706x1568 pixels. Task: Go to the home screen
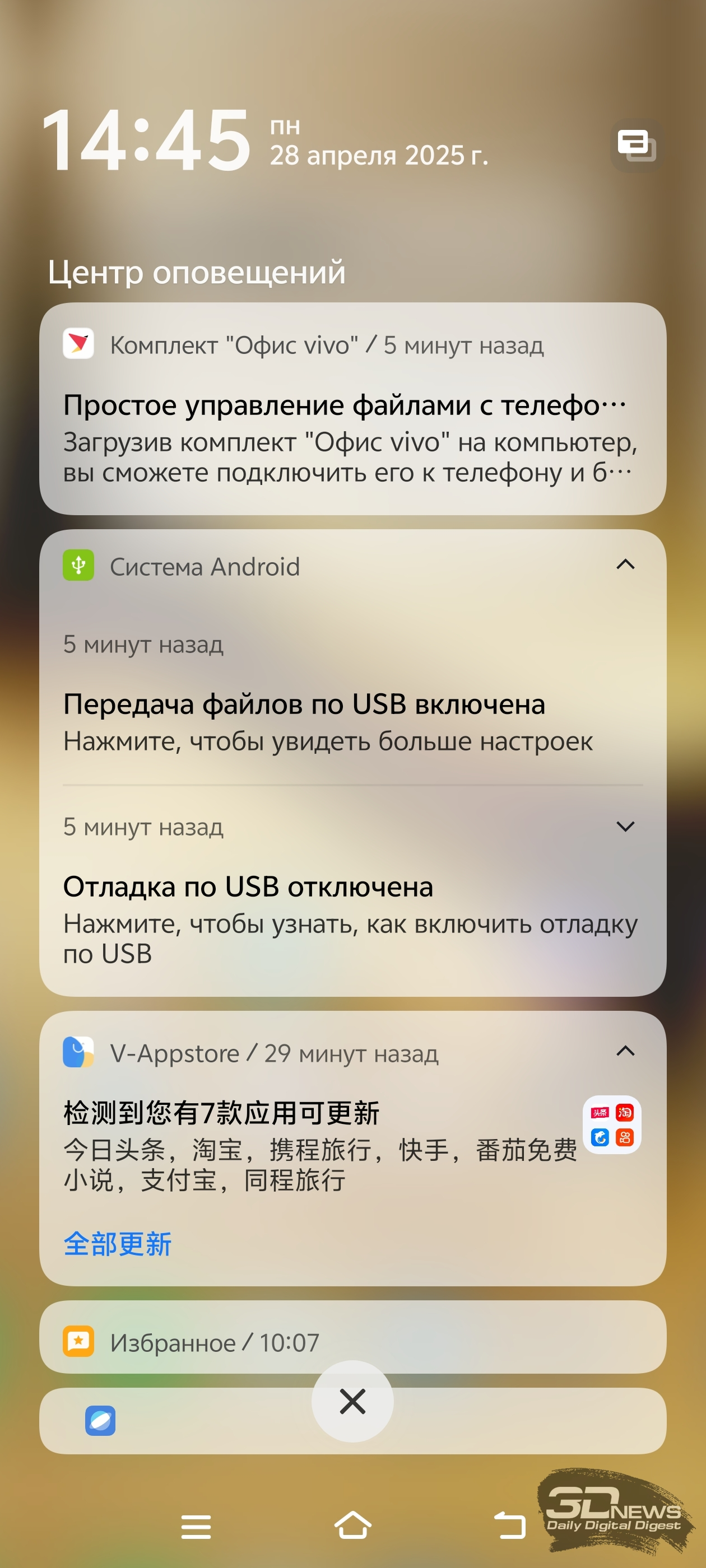pyautogui.click(x=354, y=1525)
